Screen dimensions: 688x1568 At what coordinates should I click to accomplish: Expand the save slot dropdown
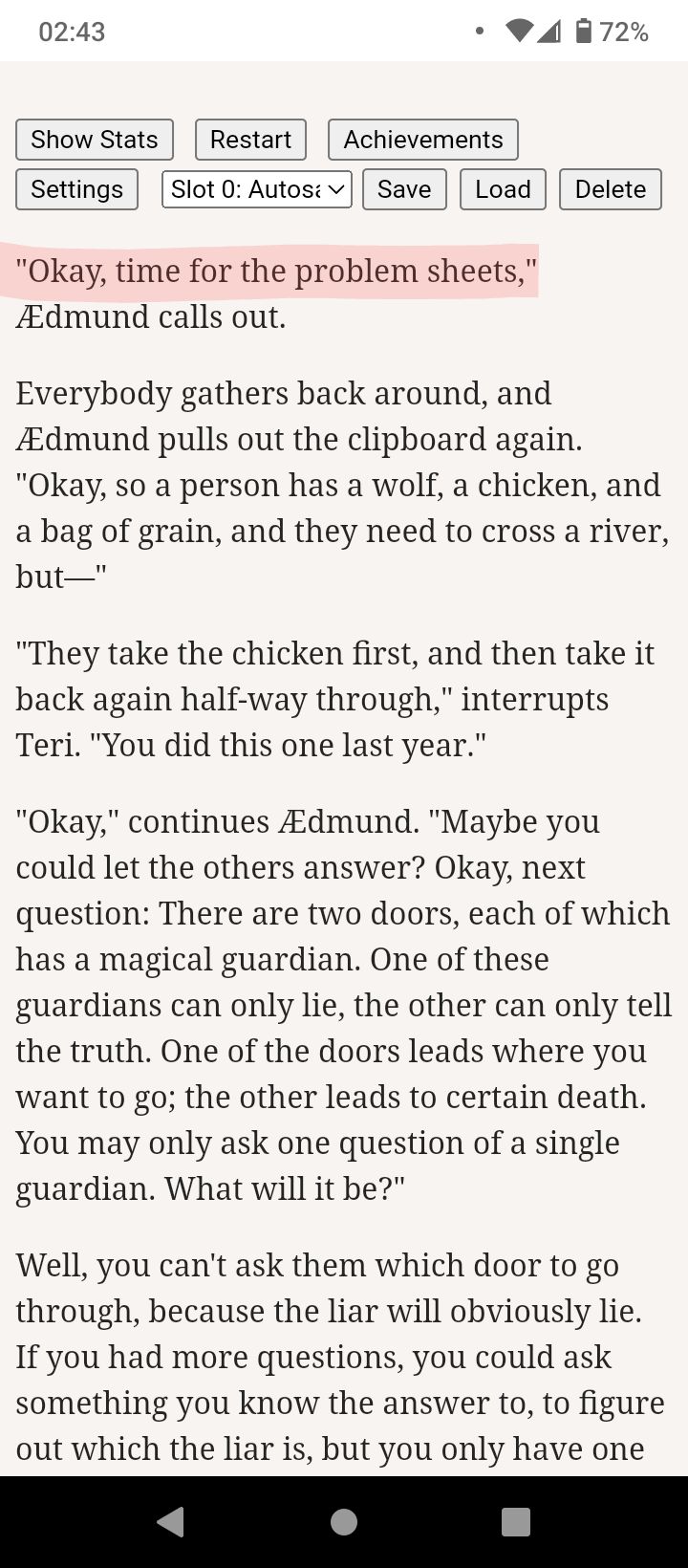(256, 189)
